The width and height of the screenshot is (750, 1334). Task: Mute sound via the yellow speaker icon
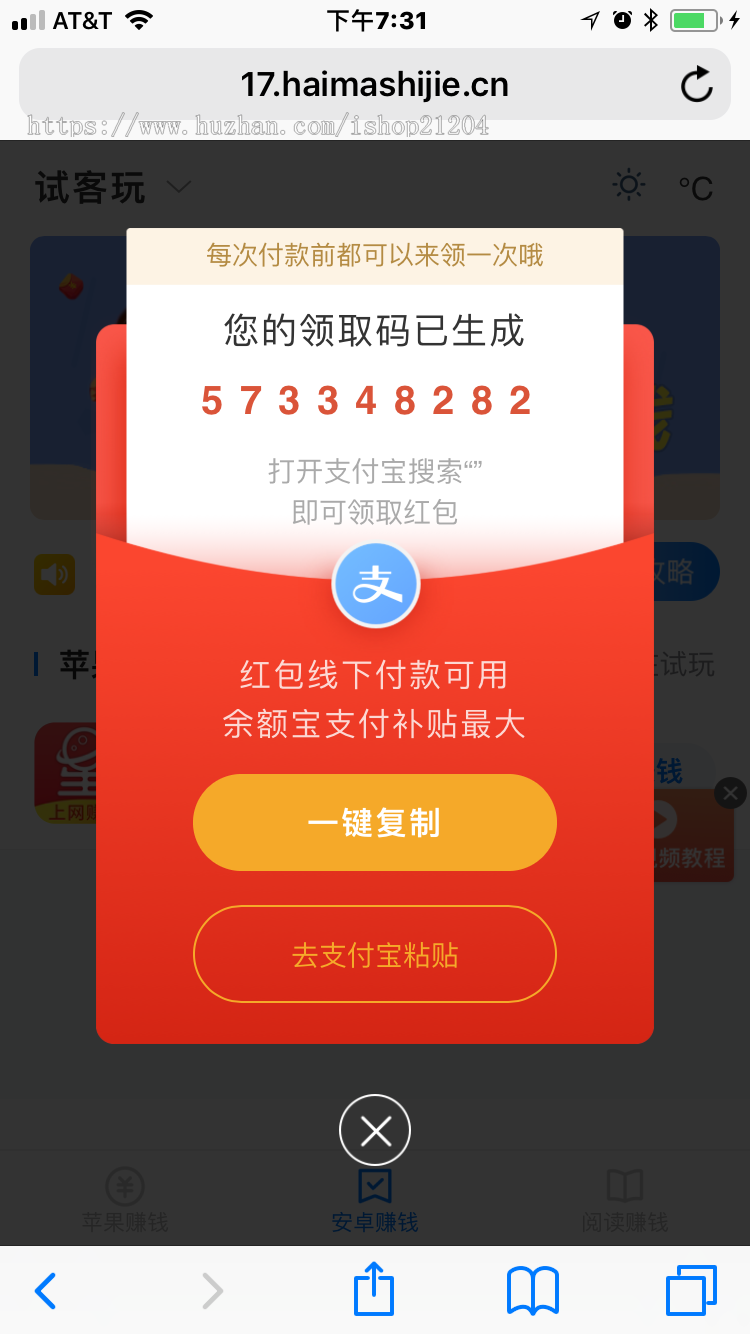55,574
